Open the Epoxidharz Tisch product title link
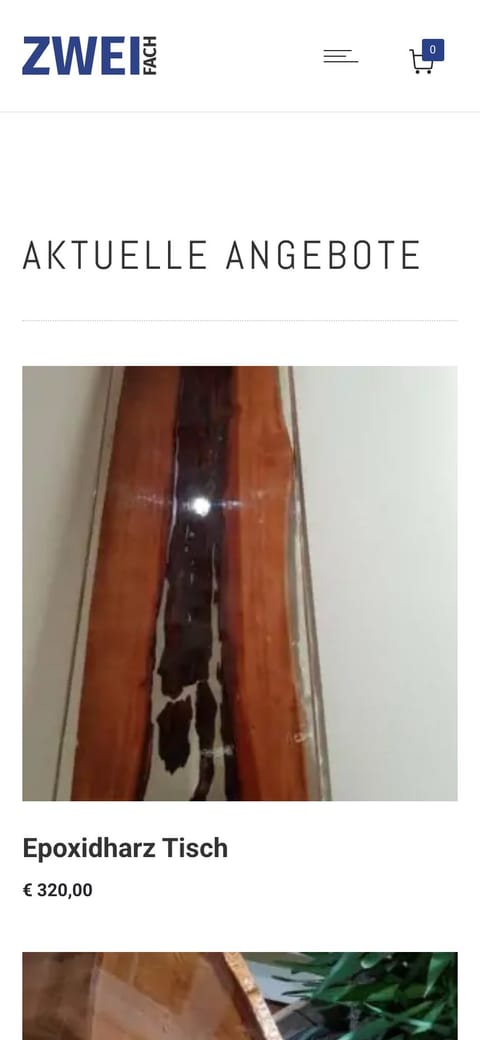This screenshot has height=1040, width=480. pos(125,848)
